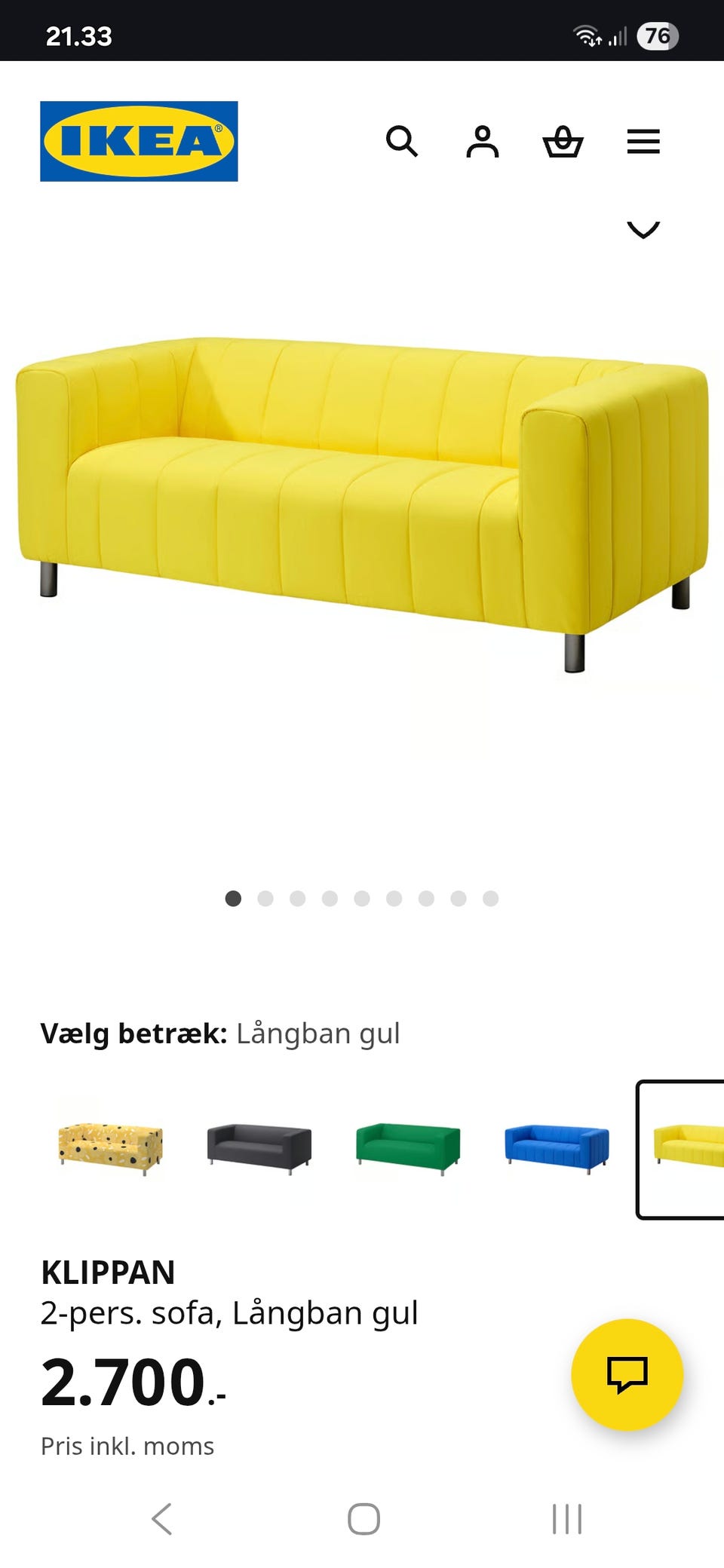
Task: Open the search function
Action: click(404, 142)
